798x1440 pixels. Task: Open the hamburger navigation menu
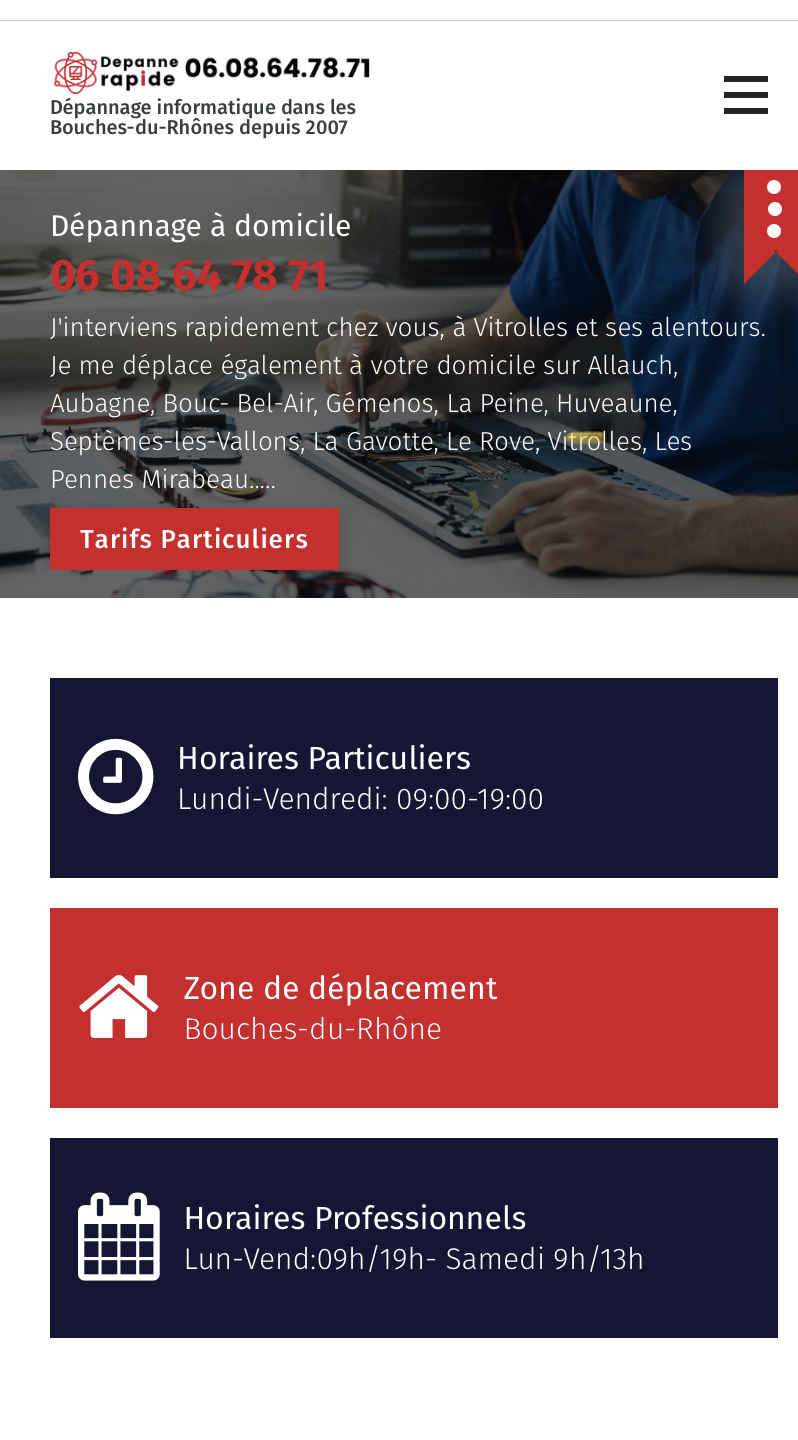[745, 95]
